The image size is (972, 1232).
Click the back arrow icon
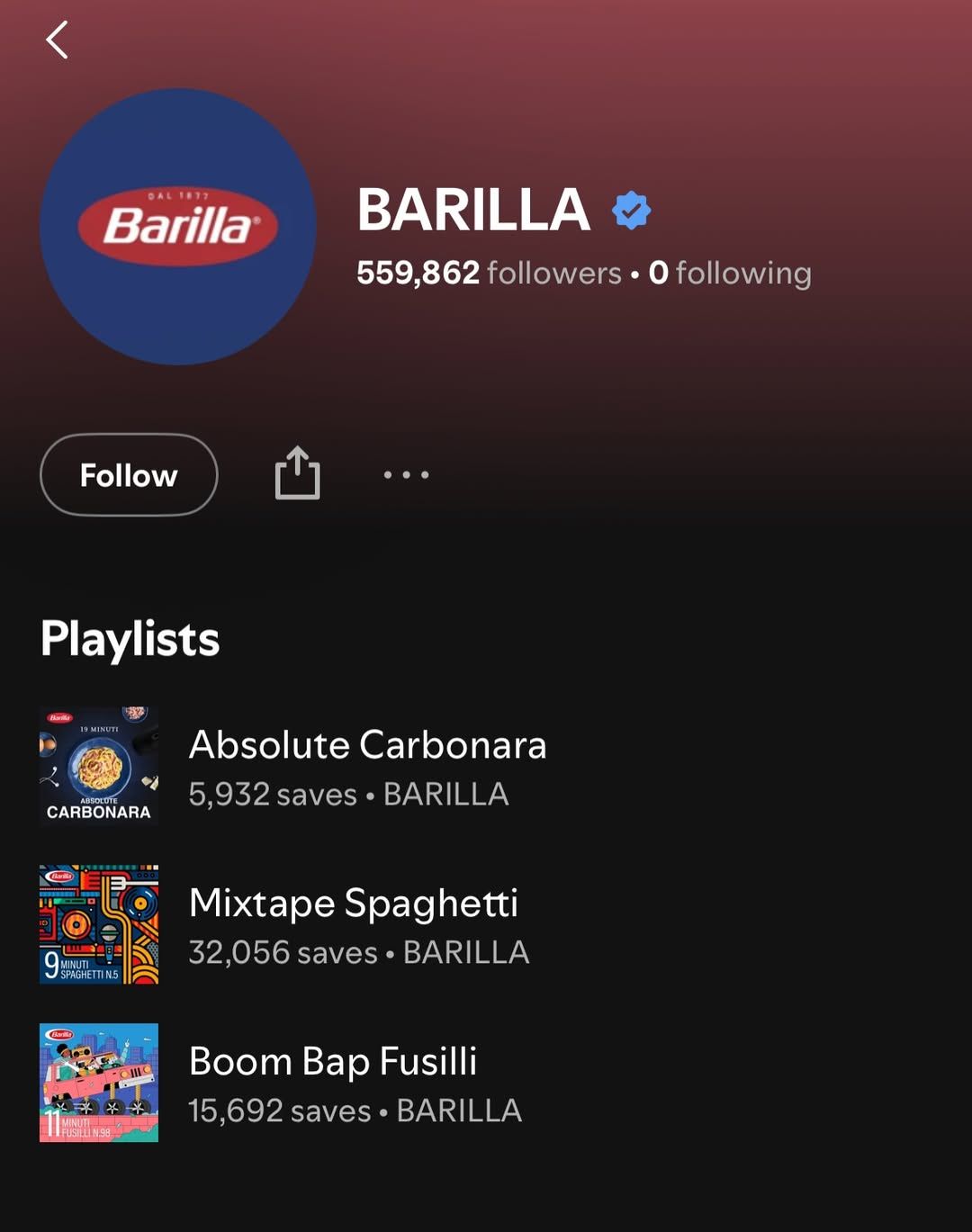(57, 38)
